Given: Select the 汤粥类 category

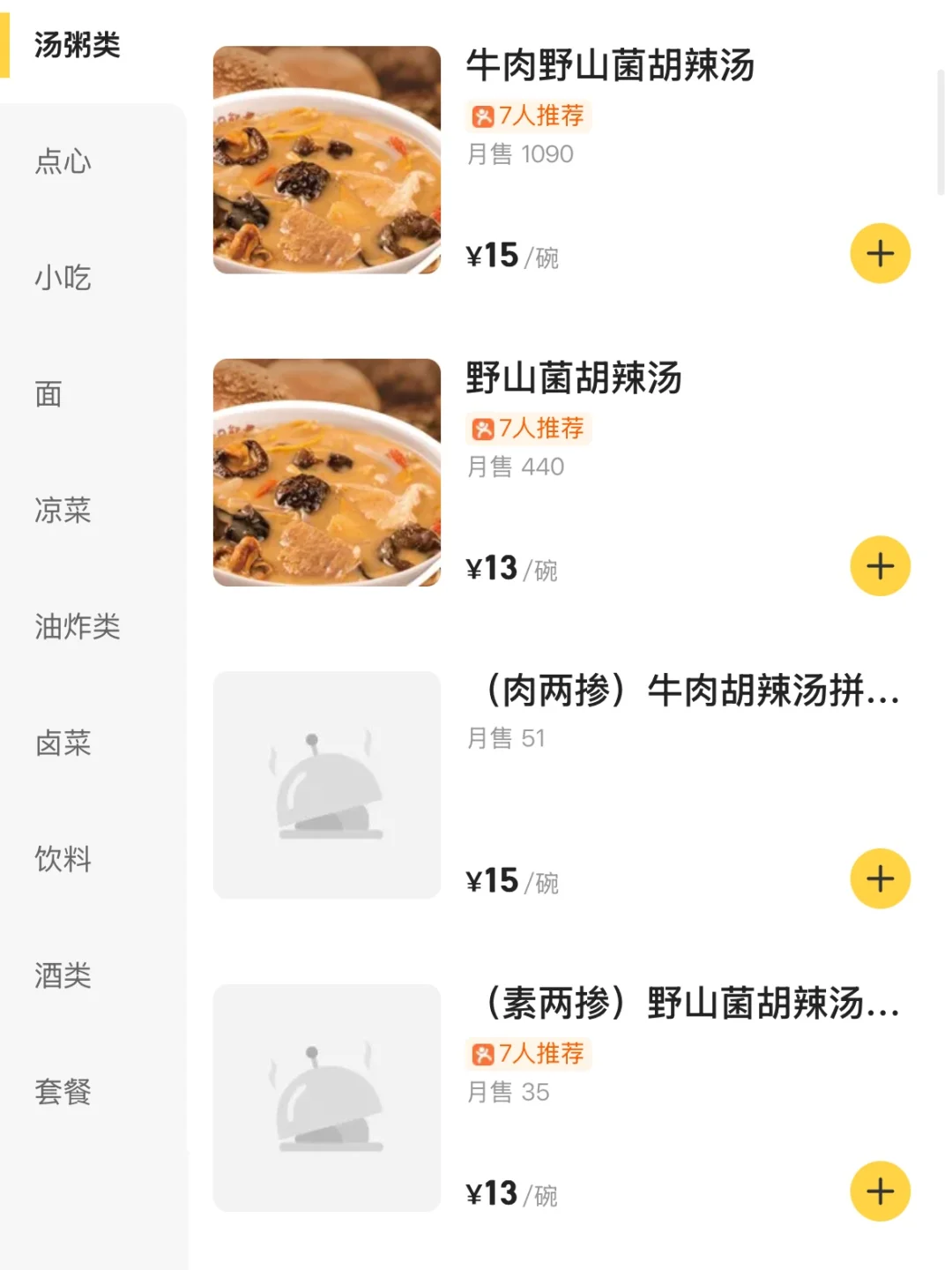Looking at the screenshot, I should (x=78, y=45).
